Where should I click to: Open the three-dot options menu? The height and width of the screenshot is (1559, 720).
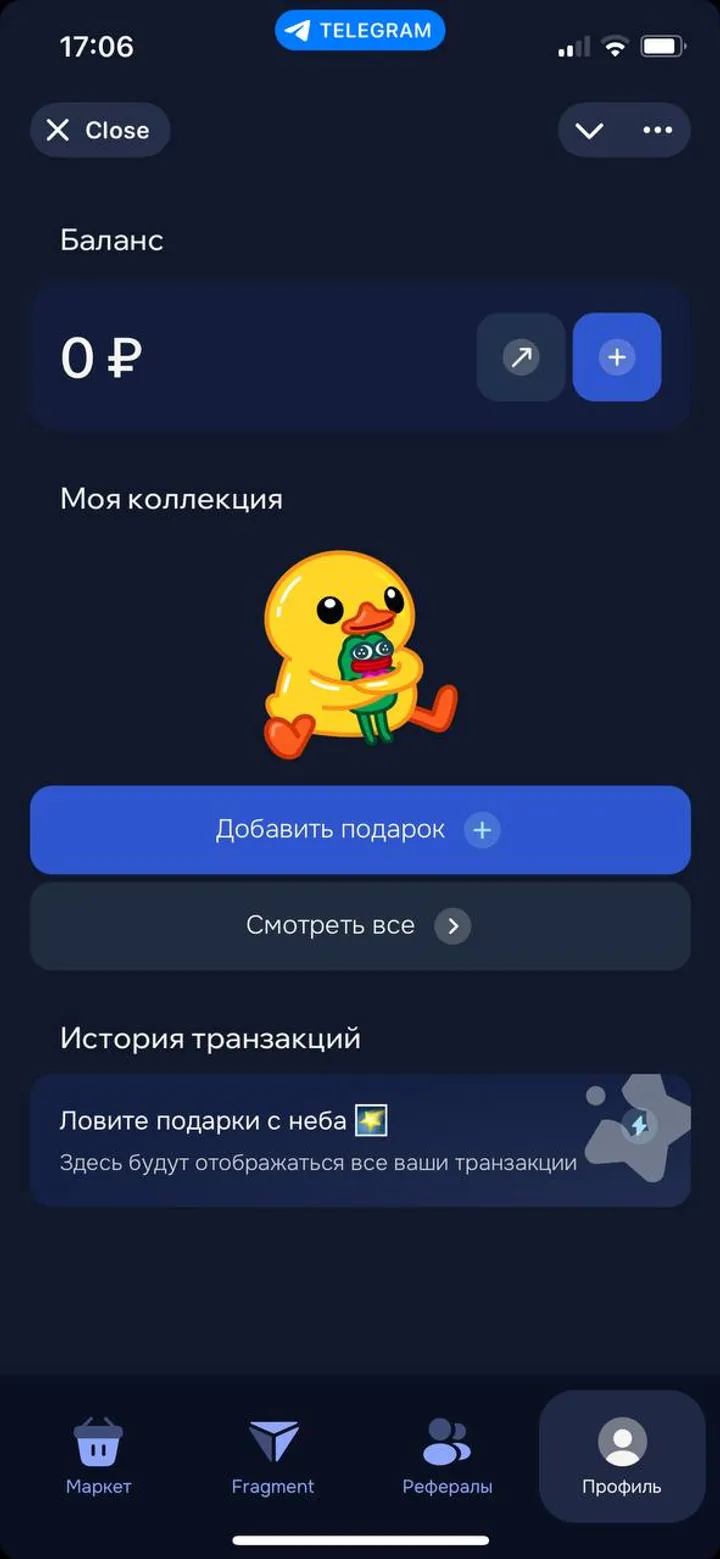coord(658,130)
